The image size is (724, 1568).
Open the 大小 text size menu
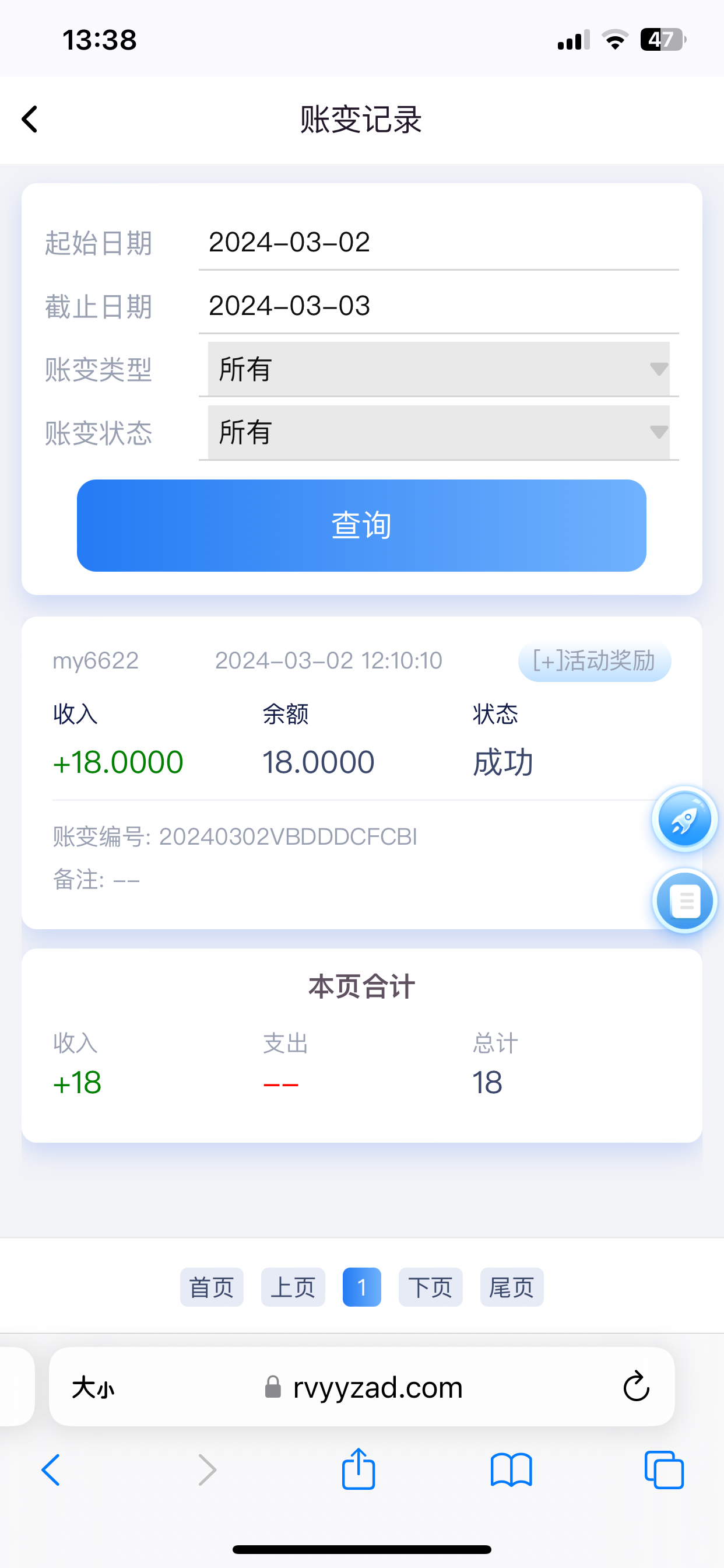93,1388
